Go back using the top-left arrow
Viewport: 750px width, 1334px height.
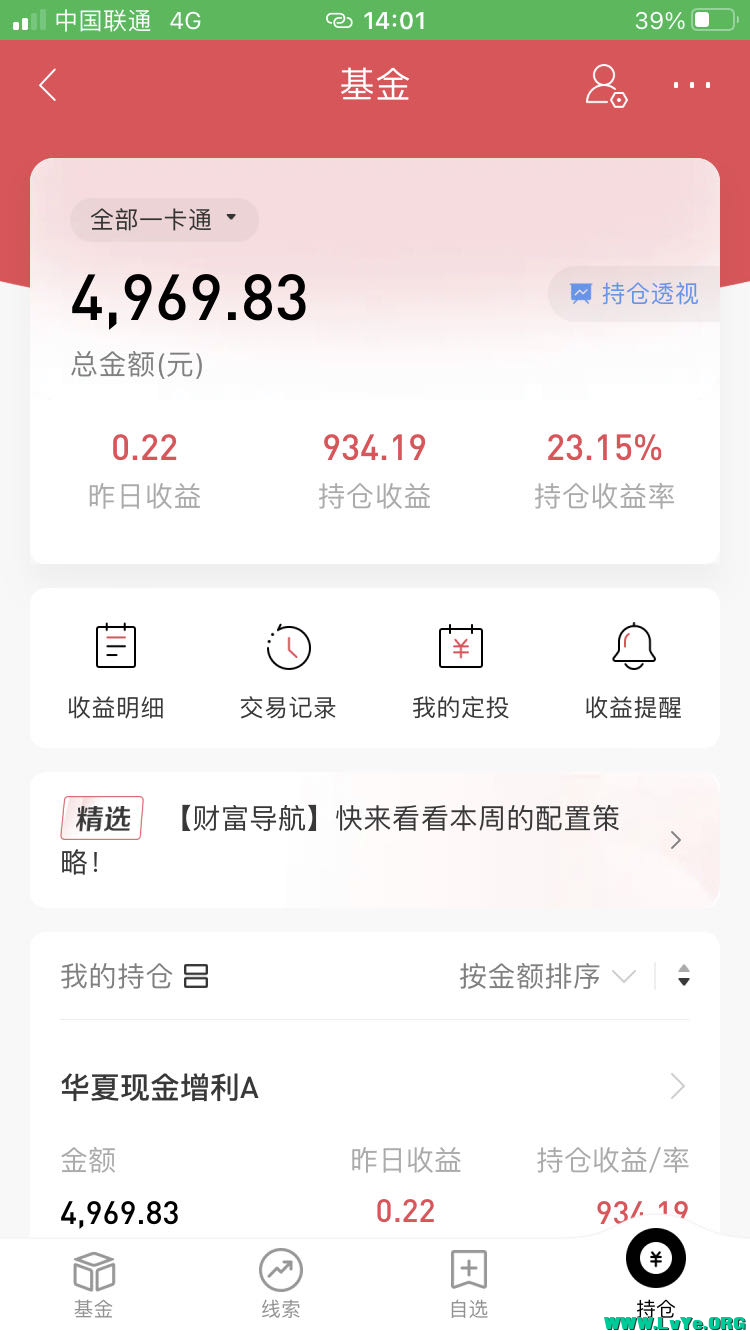(47, 85)
